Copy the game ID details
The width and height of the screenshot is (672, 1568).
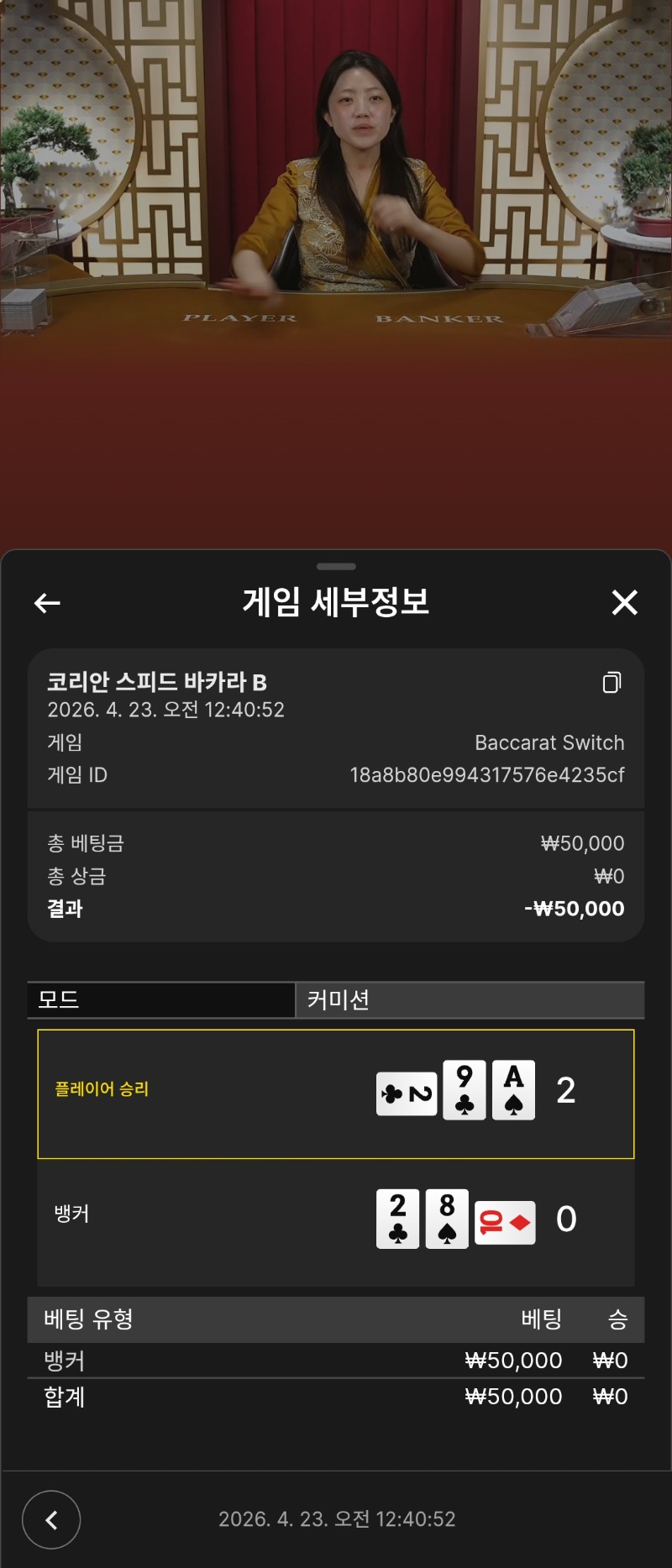tap(612, 682)
